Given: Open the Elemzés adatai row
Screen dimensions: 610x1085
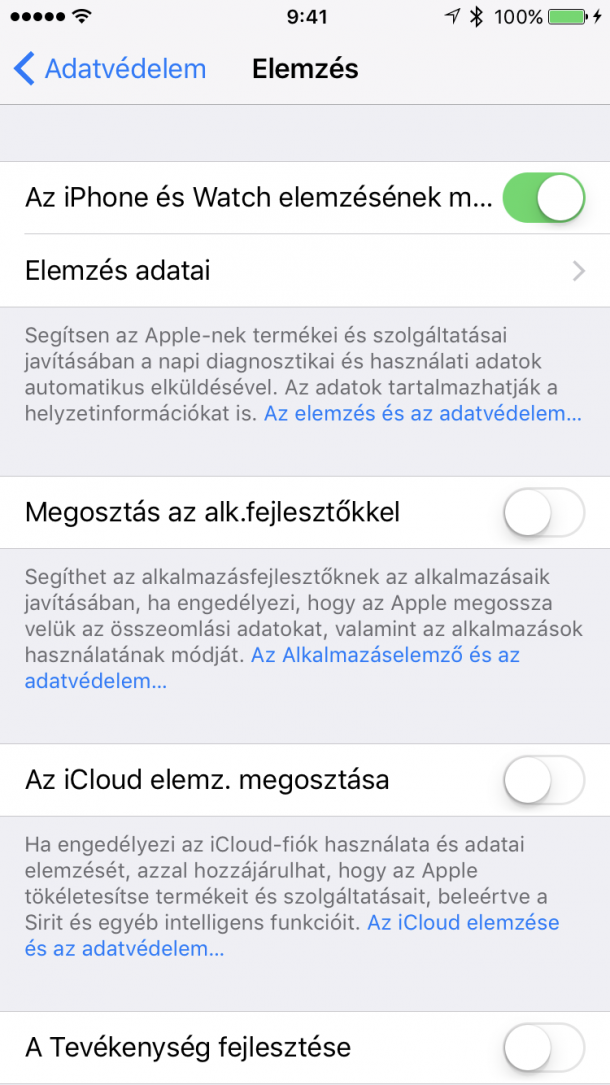Looking at the screenshot, I should point(305,271).
